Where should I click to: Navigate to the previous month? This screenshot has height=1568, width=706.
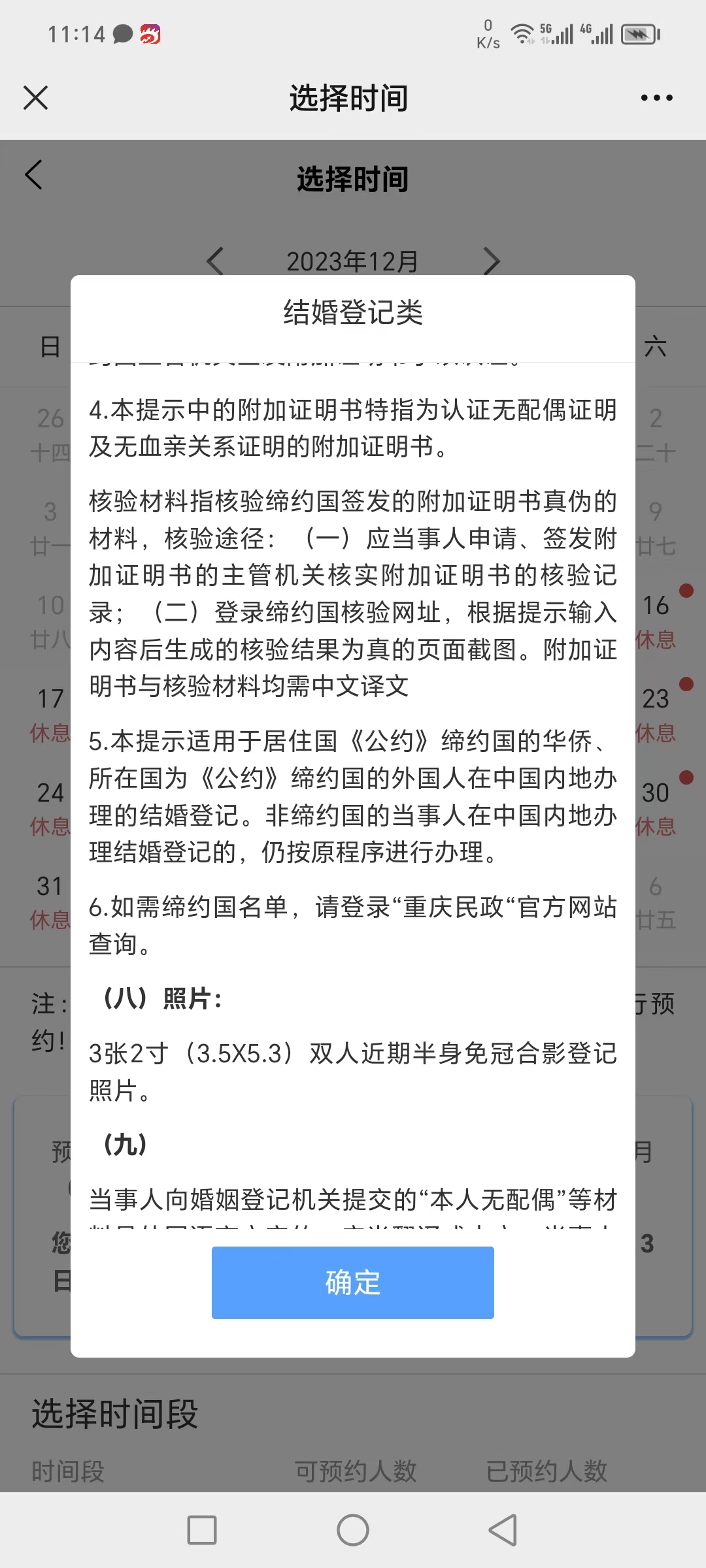coord(214,261)
